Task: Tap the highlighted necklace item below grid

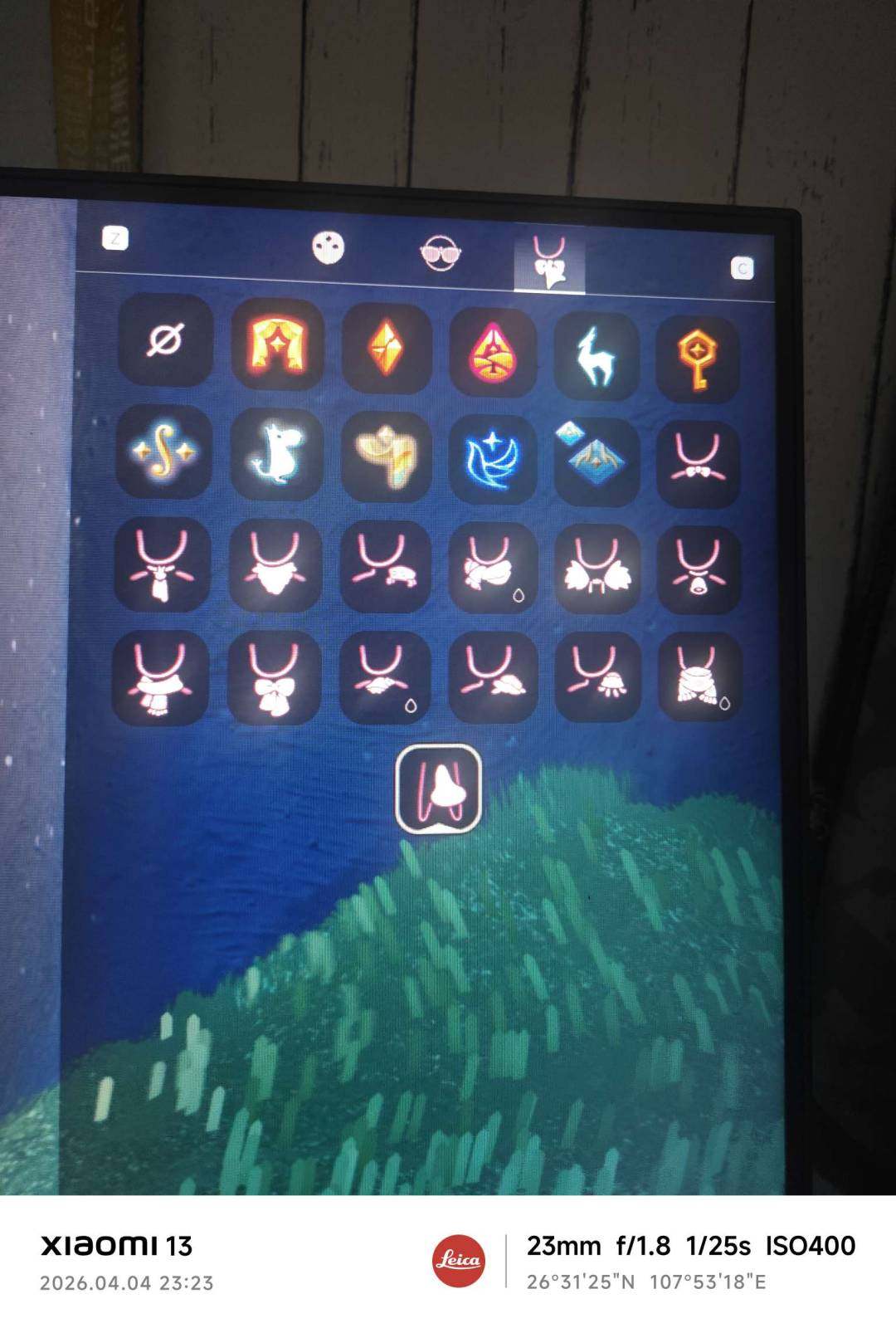Action: tap(439, 788)
